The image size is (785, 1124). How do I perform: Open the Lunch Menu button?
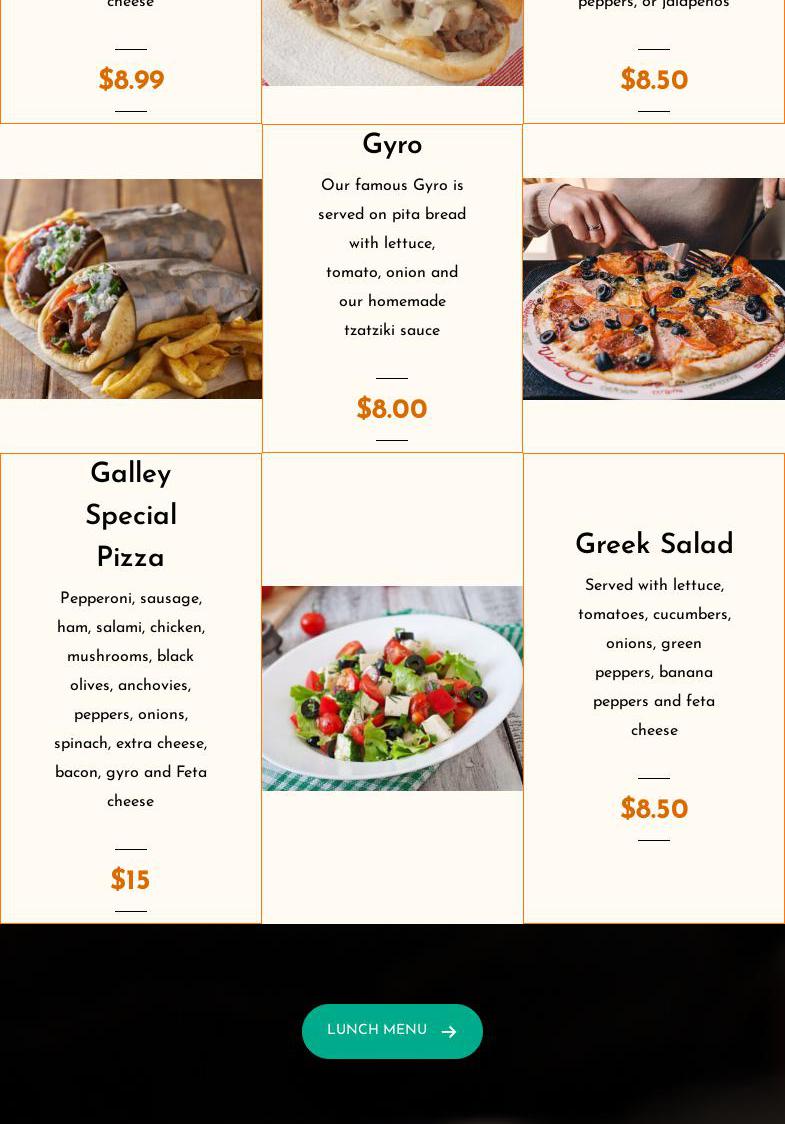click(392, 1031)
